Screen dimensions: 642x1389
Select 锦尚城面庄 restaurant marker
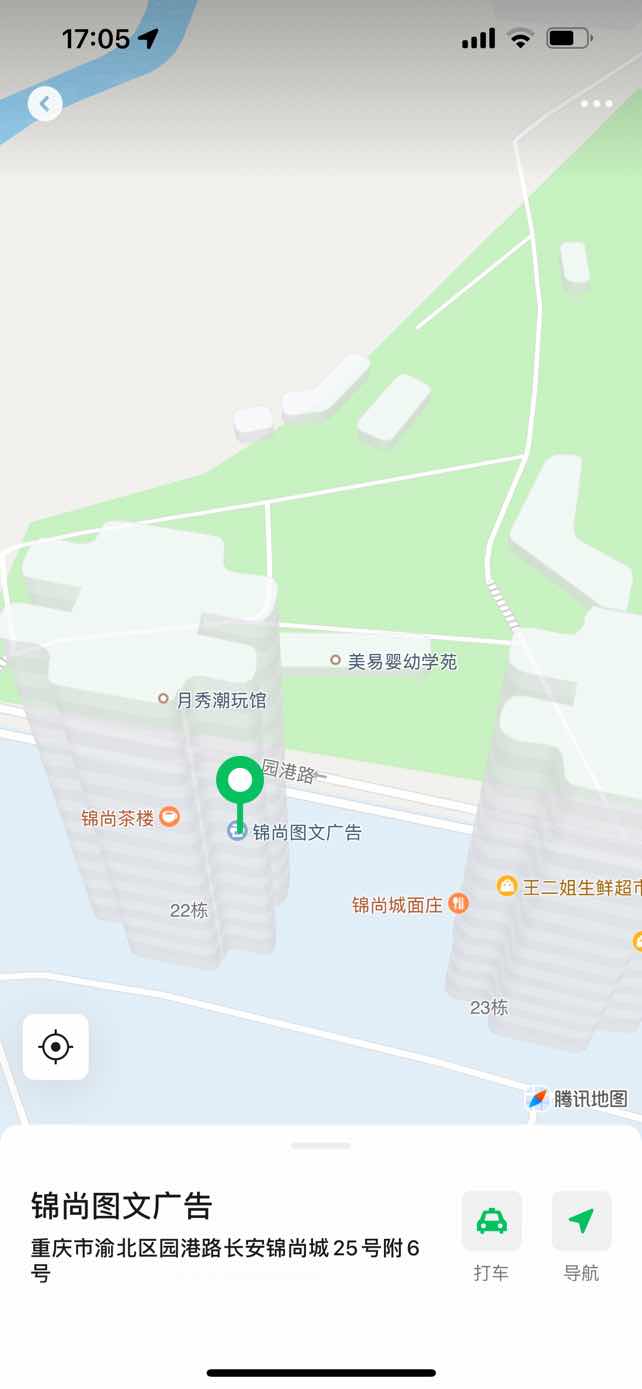click(458, 904)
